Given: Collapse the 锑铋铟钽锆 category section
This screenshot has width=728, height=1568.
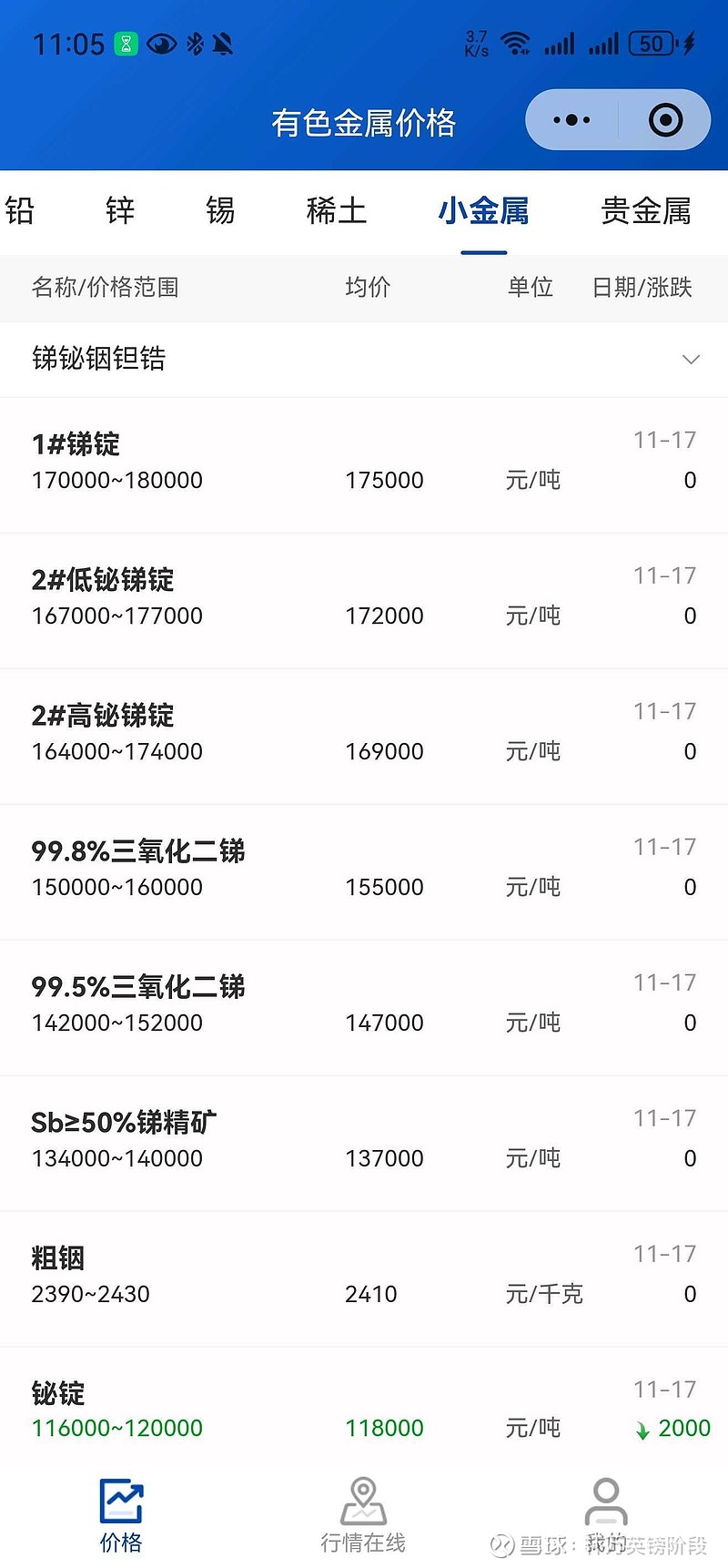Looking at the screenshot, I should point(691,360).
